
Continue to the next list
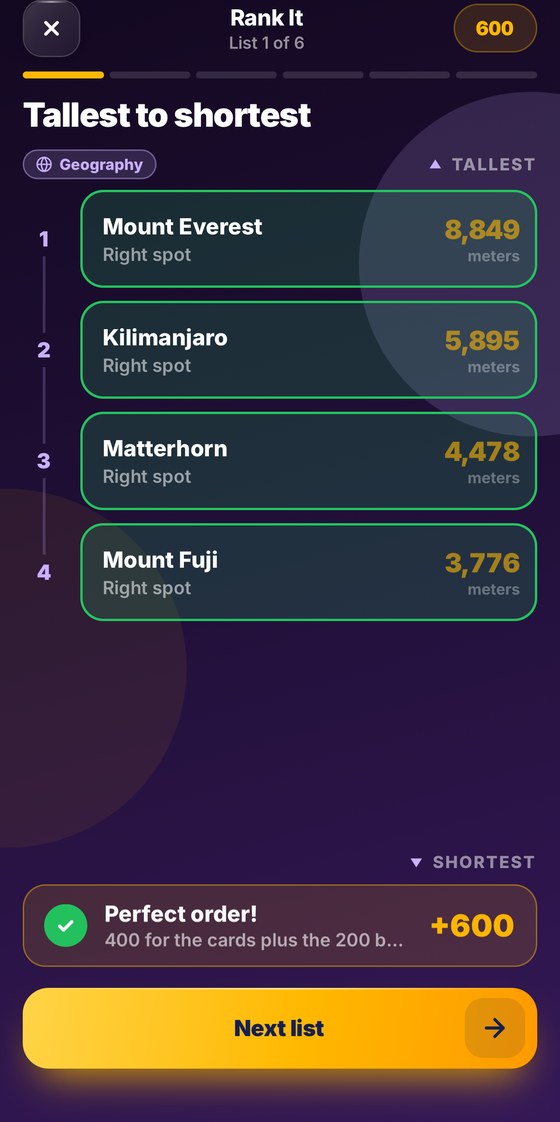[280, 1028]
